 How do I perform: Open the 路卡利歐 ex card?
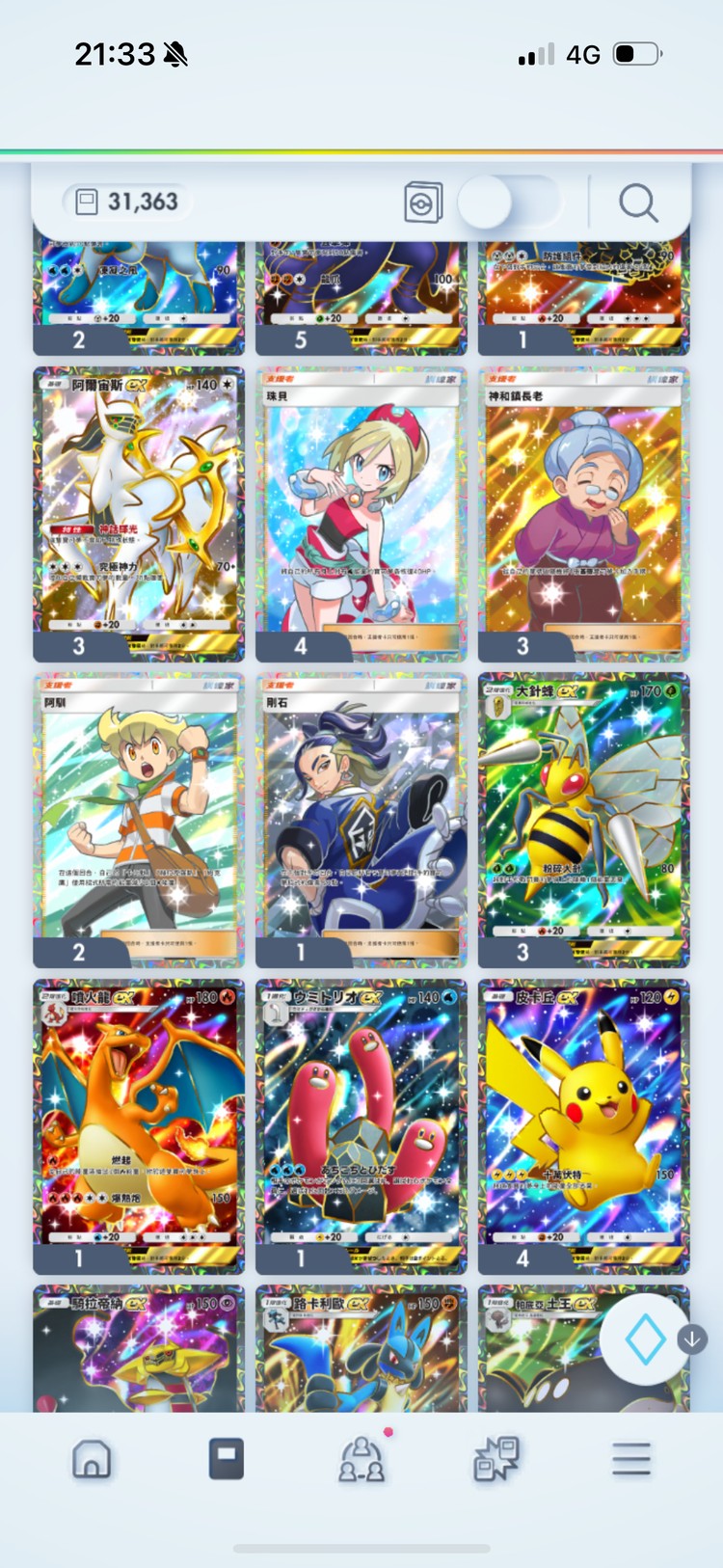point(361,1350)
